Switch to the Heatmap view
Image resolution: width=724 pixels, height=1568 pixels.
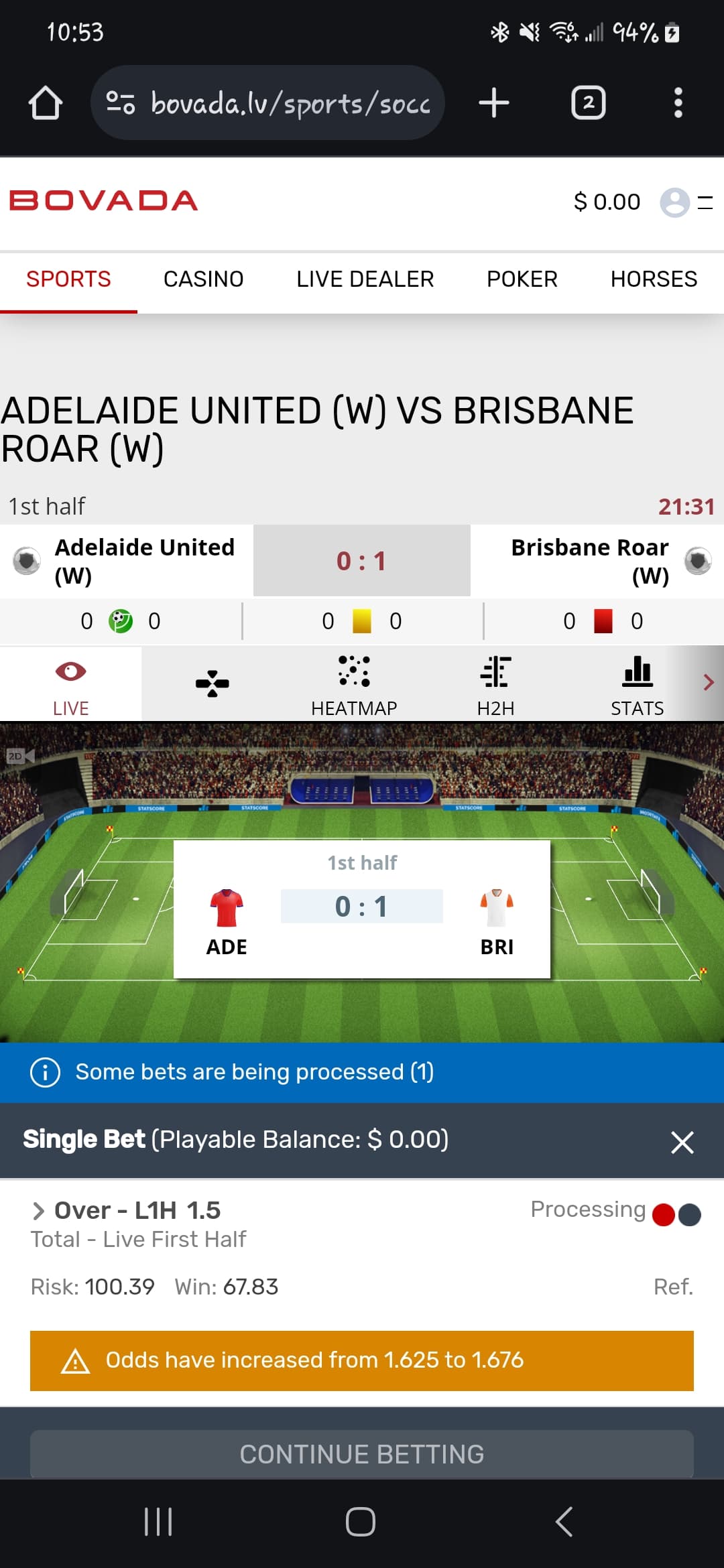tap(354, 685)
